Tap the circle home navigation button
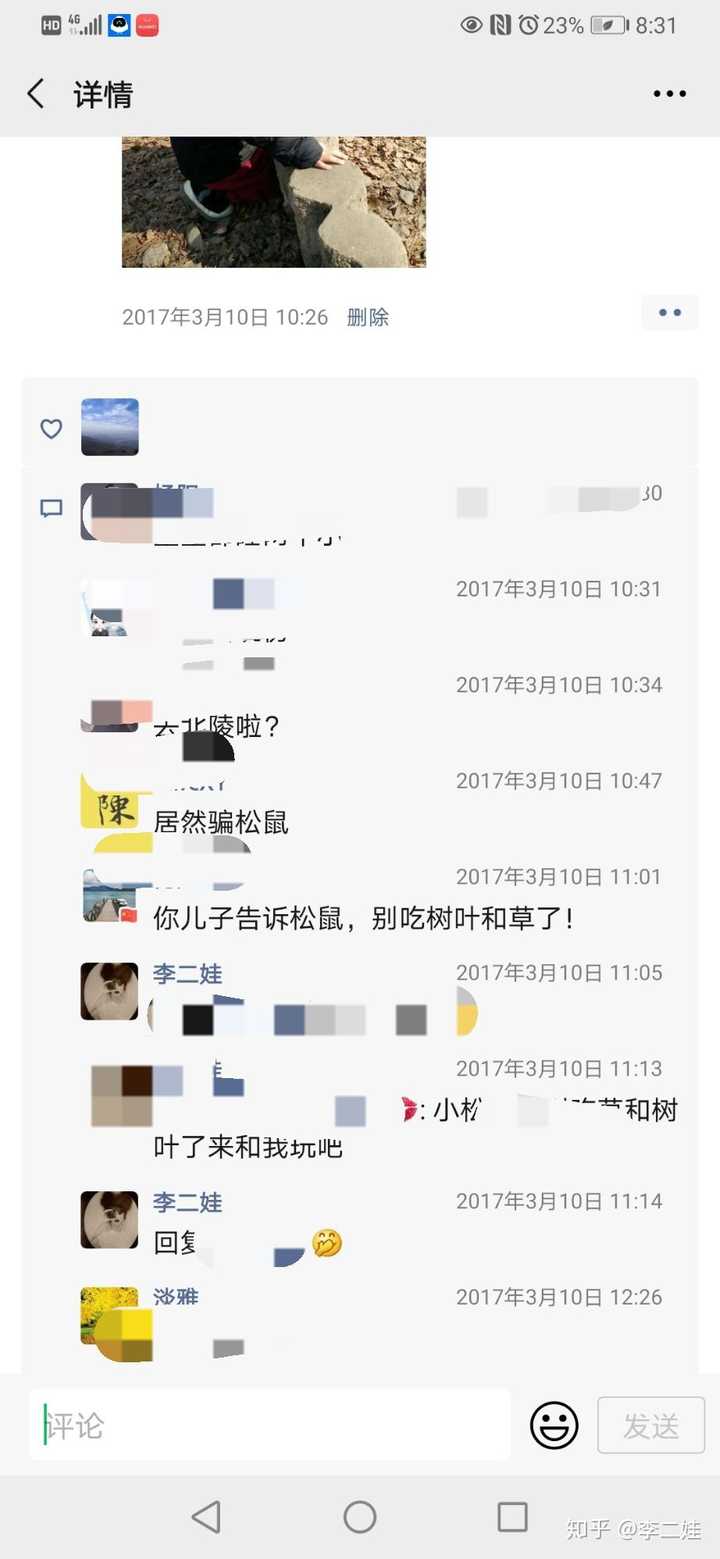 [x=359, y=1517]
